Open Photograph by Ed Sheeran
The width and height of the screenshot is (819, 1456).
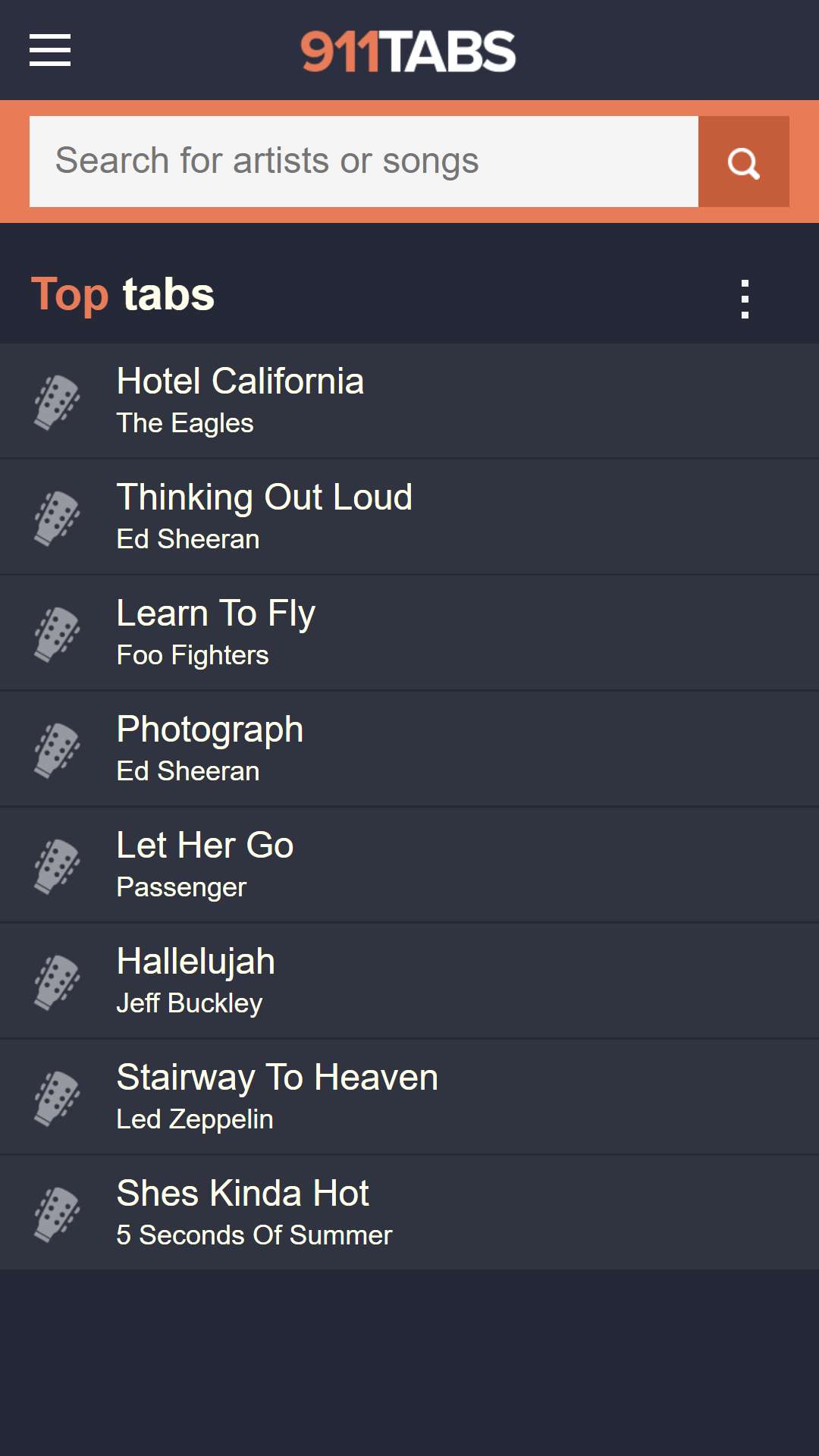pyautogui.click(x=409, y=749)
